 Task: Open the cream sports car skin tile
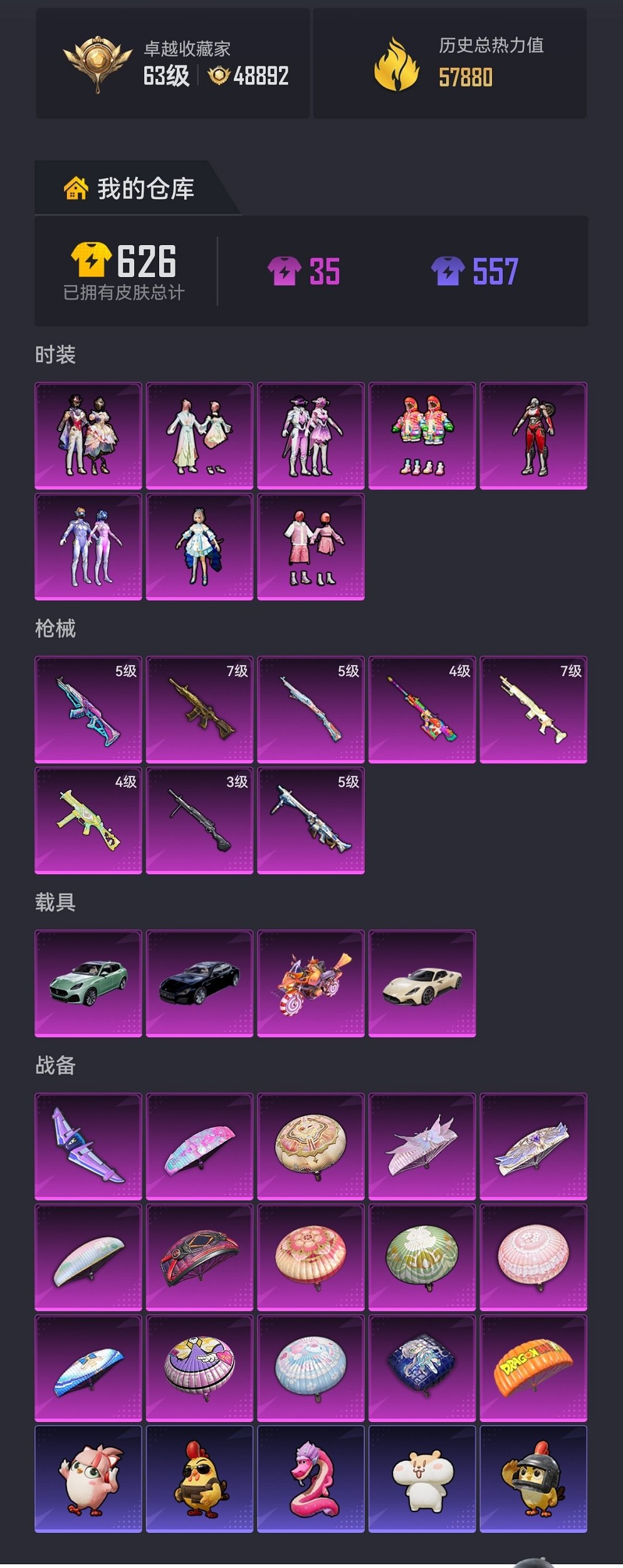tap(422, 983)
